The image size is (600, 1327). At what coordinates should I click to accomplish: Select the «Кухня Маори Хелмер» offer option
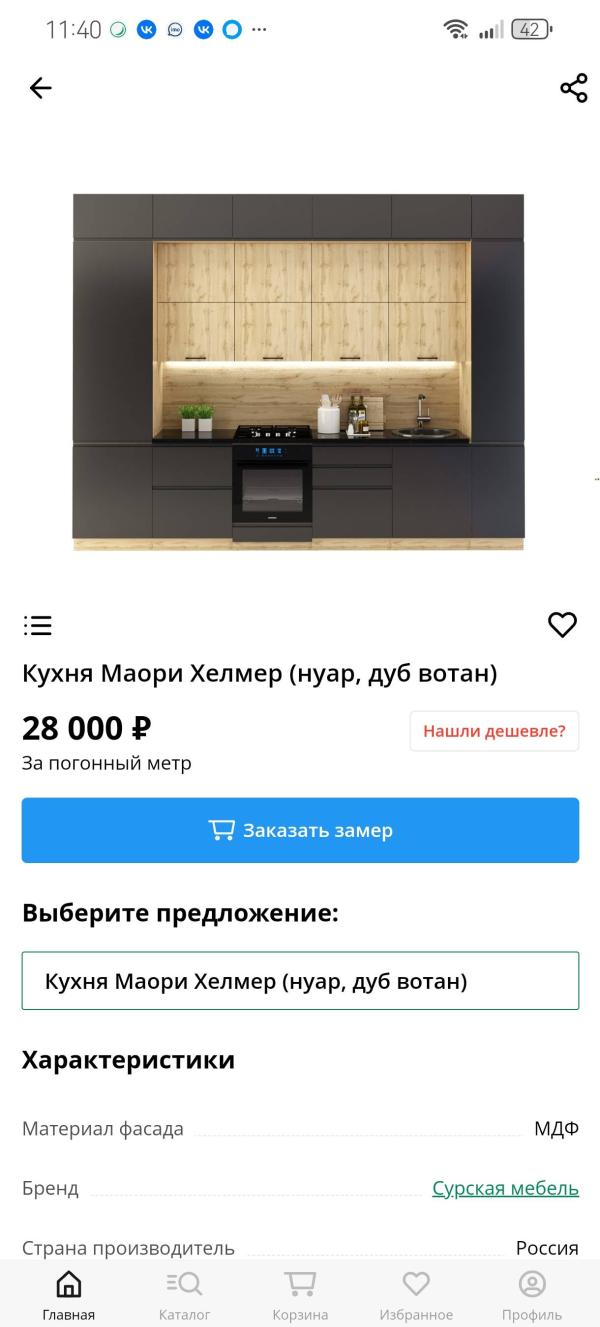[300, 981]
